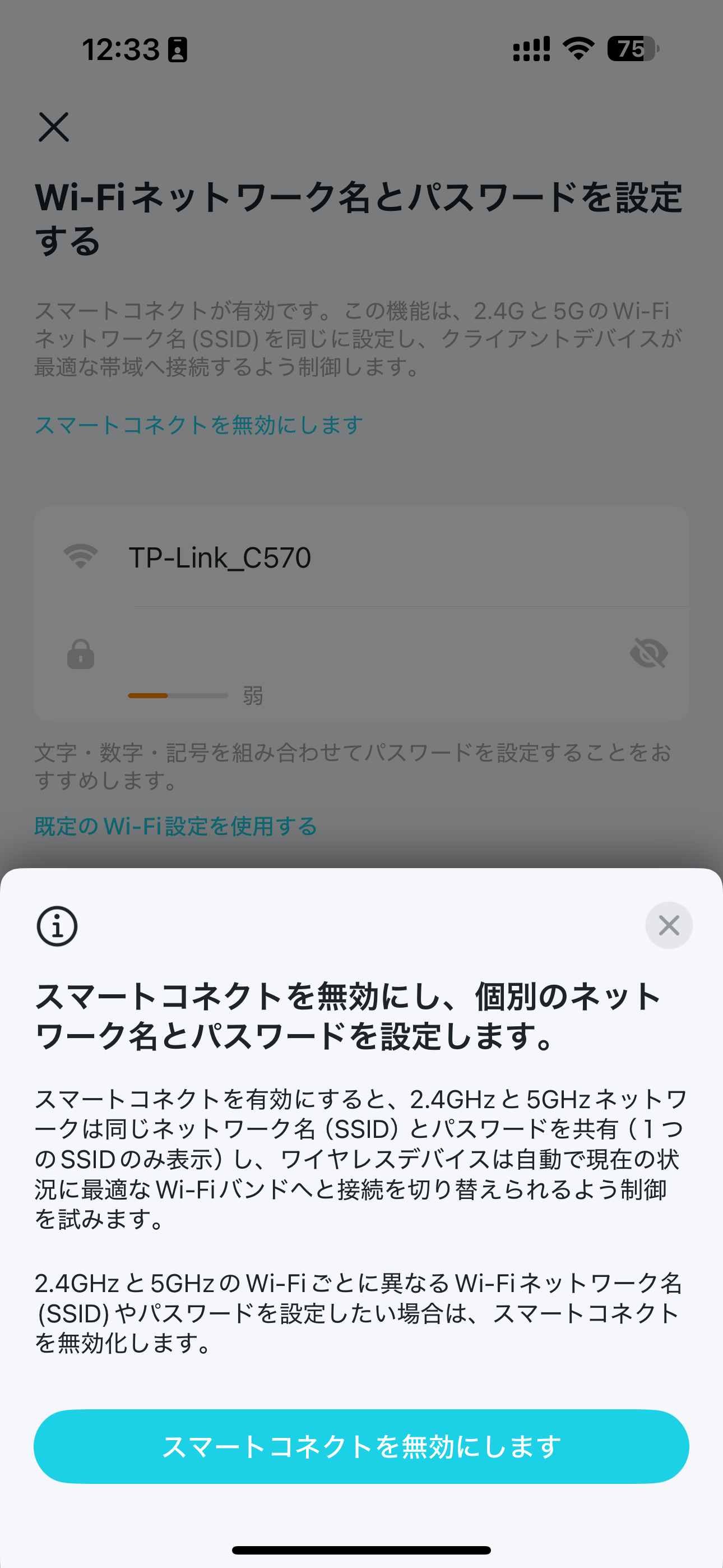Tap the スマートコネクトを無効にします button

click(x=361, y=1446)
